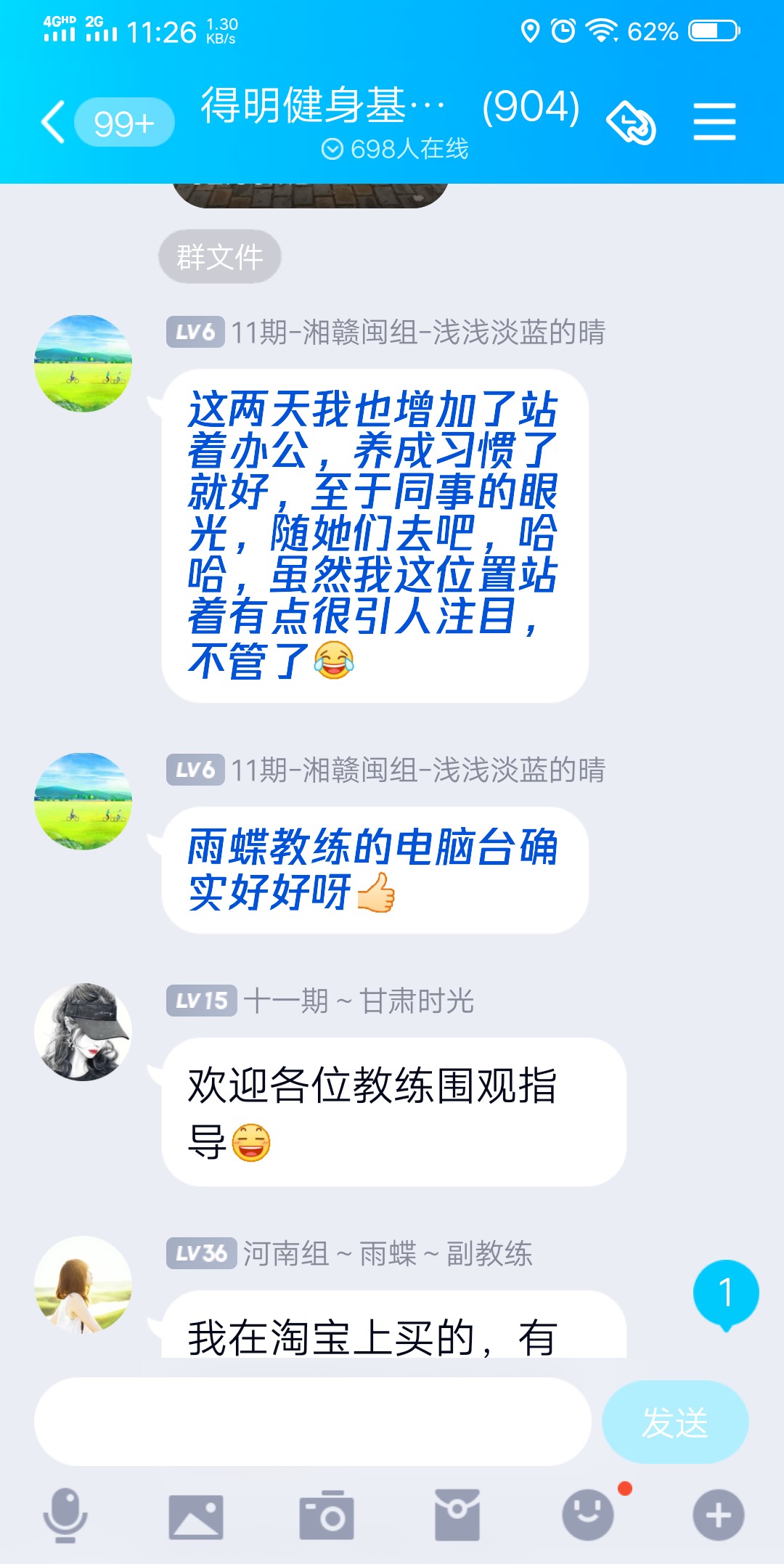Tap the 发送 send button

[675, 1422]
